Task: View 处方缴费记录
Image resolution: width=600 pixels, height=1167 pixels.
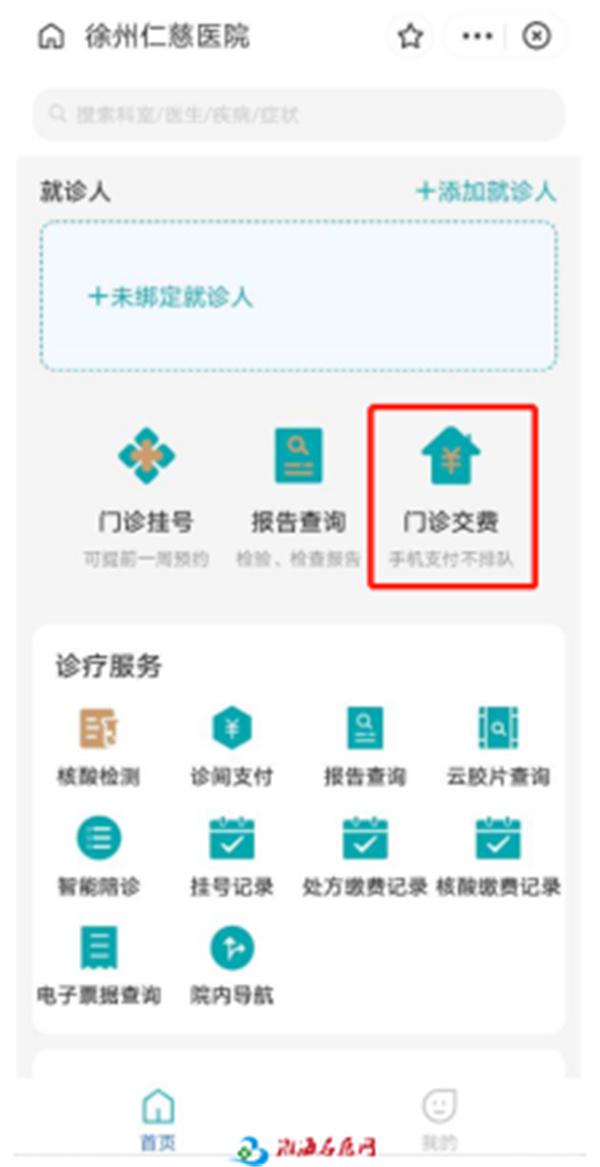Action: 365,855
